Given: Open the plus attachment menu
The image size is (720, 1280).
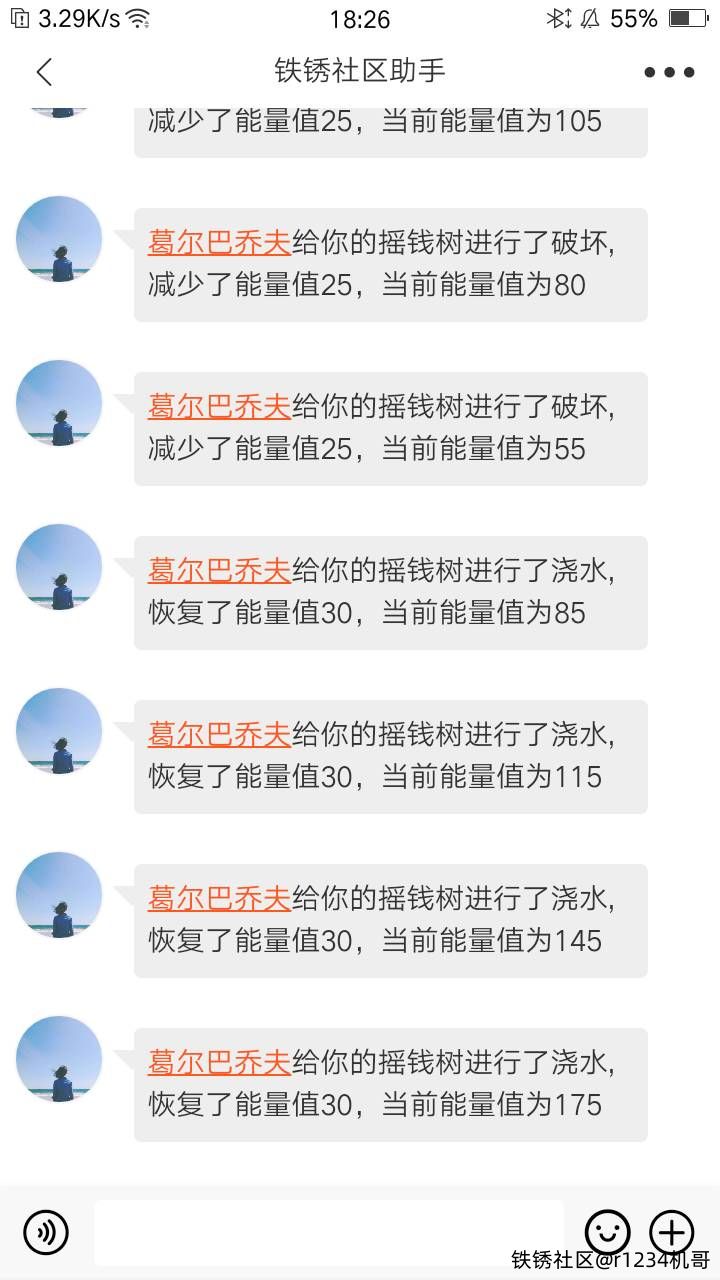Looking at the screenshot, I should (672, 1232).
